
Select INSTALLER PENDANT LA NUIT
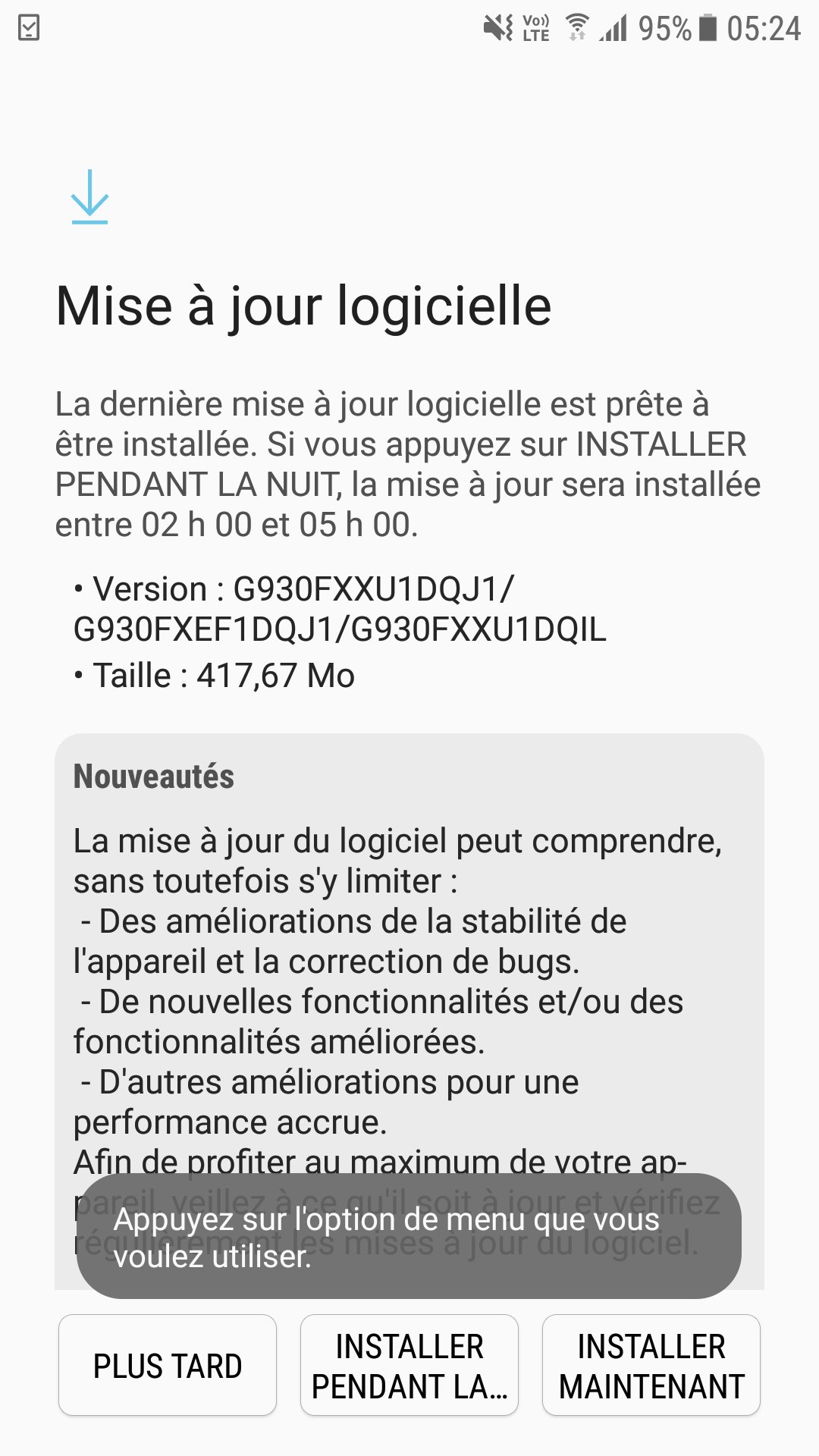point(409,1365)
